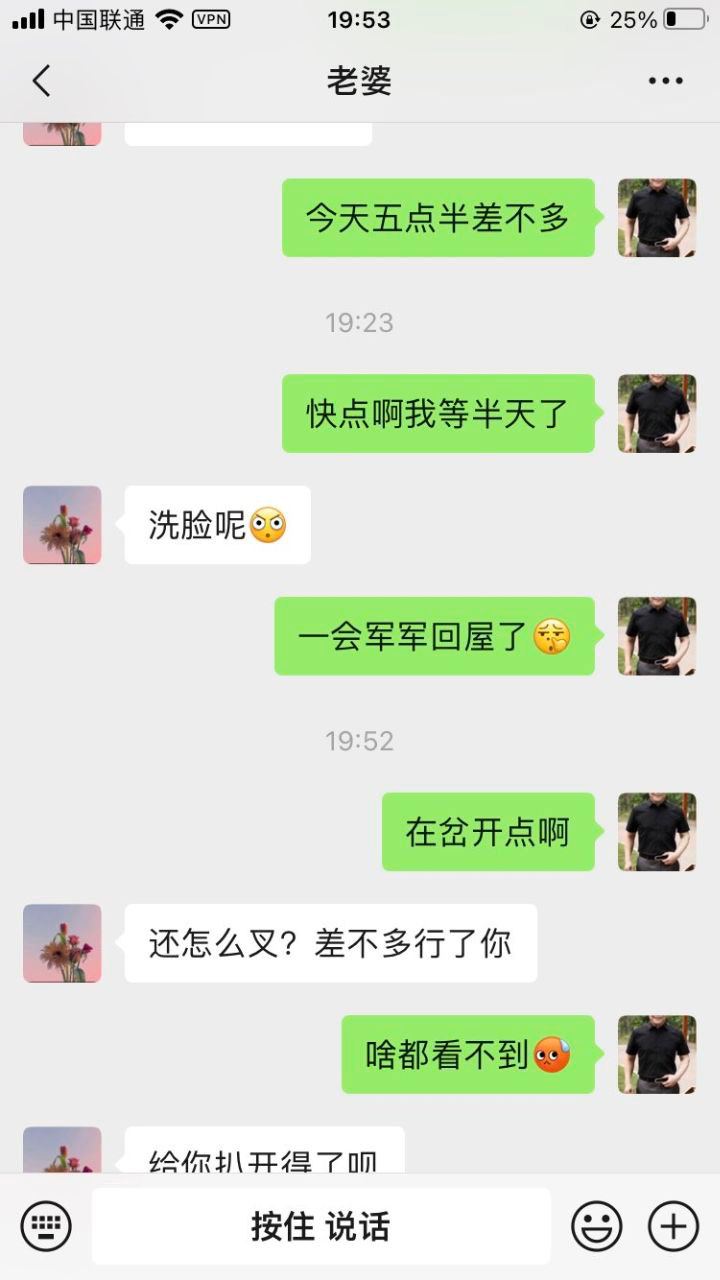Open contact's avatar beside 洗脸呢 message
Screen dimensions: 720x1280
click(62, 525)
